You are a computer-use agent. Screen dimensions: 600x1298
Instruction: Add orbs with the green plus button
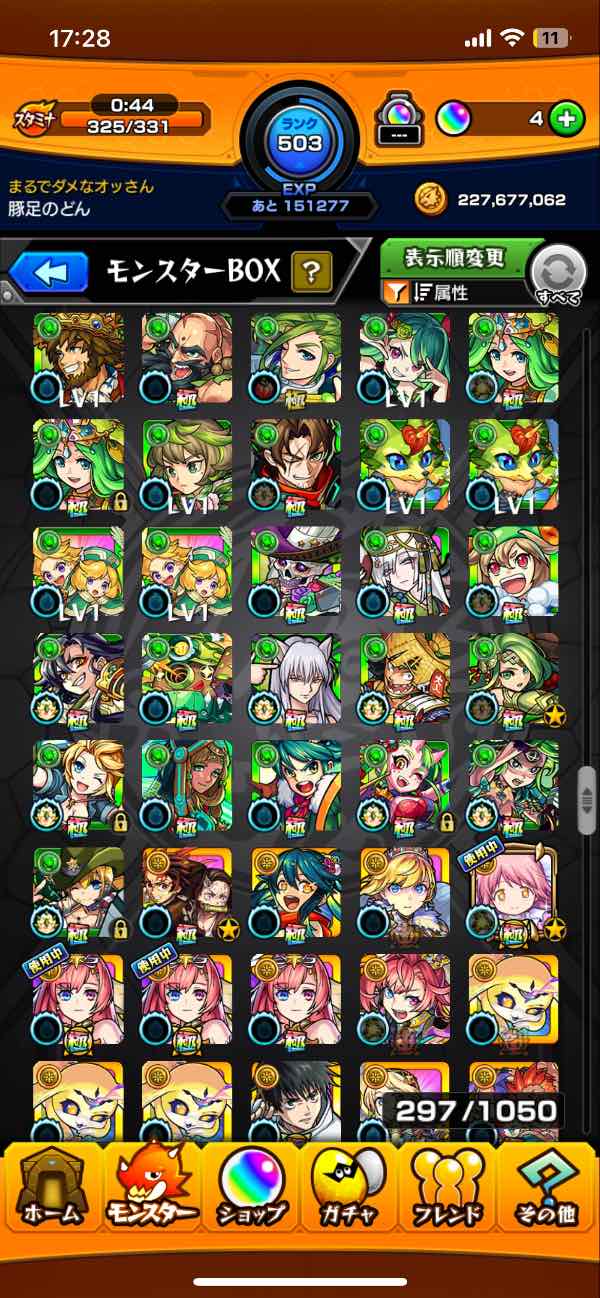pos(566,119)
